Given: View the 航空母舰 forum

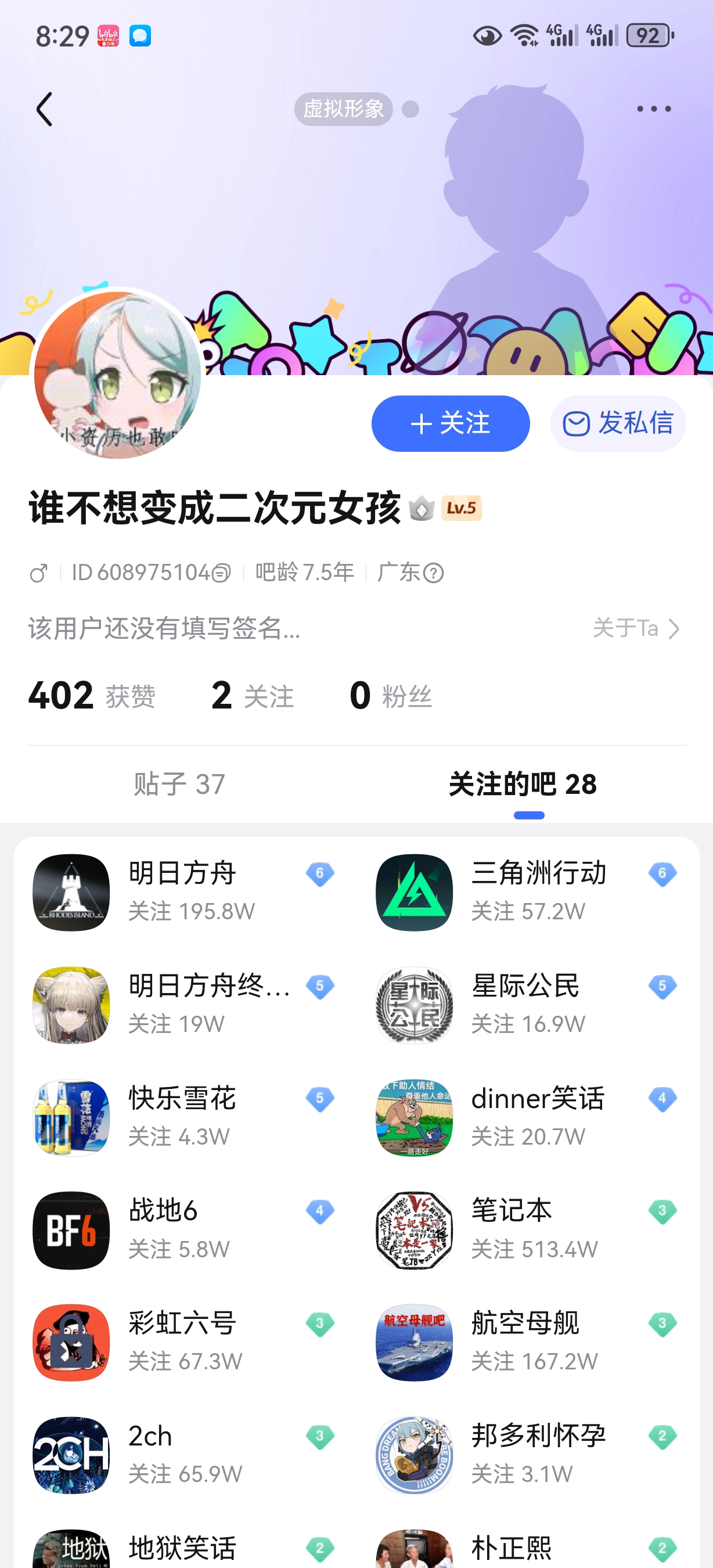Looking at the screenshot, I should click(x=526, y=1342).
